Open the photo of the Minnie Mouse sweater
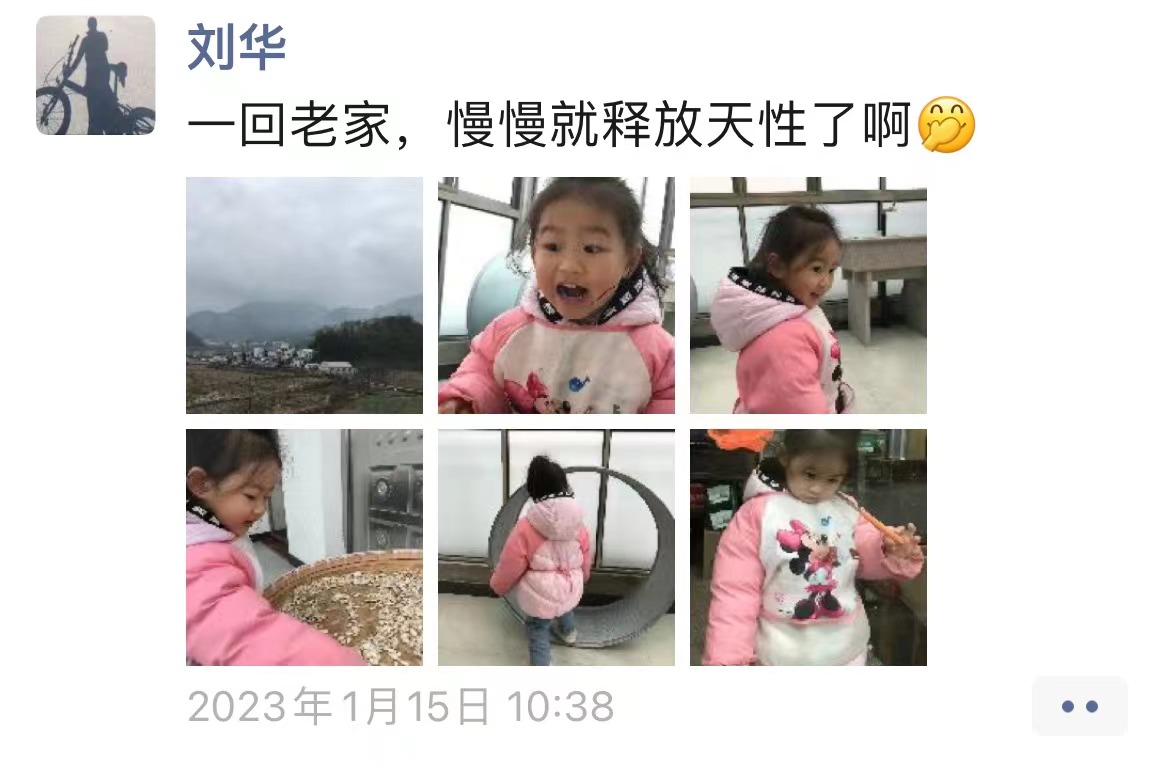The height and width of the screenshot is (768, 1170). point(808,547)
